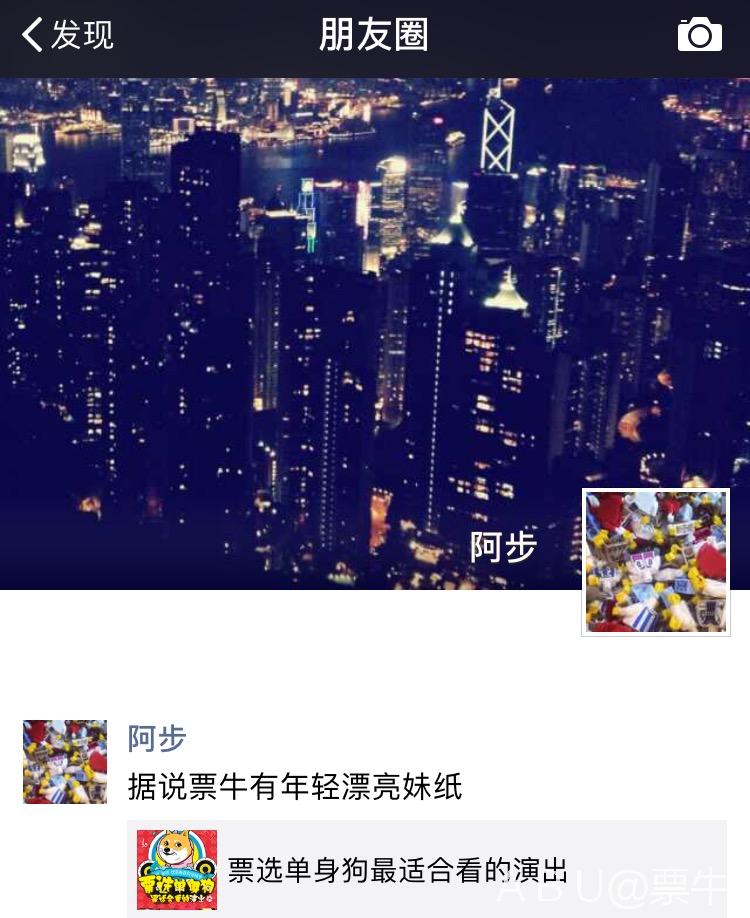
Task: Open 阿步's profile avatar on the cover
Action: click(656, 562)
